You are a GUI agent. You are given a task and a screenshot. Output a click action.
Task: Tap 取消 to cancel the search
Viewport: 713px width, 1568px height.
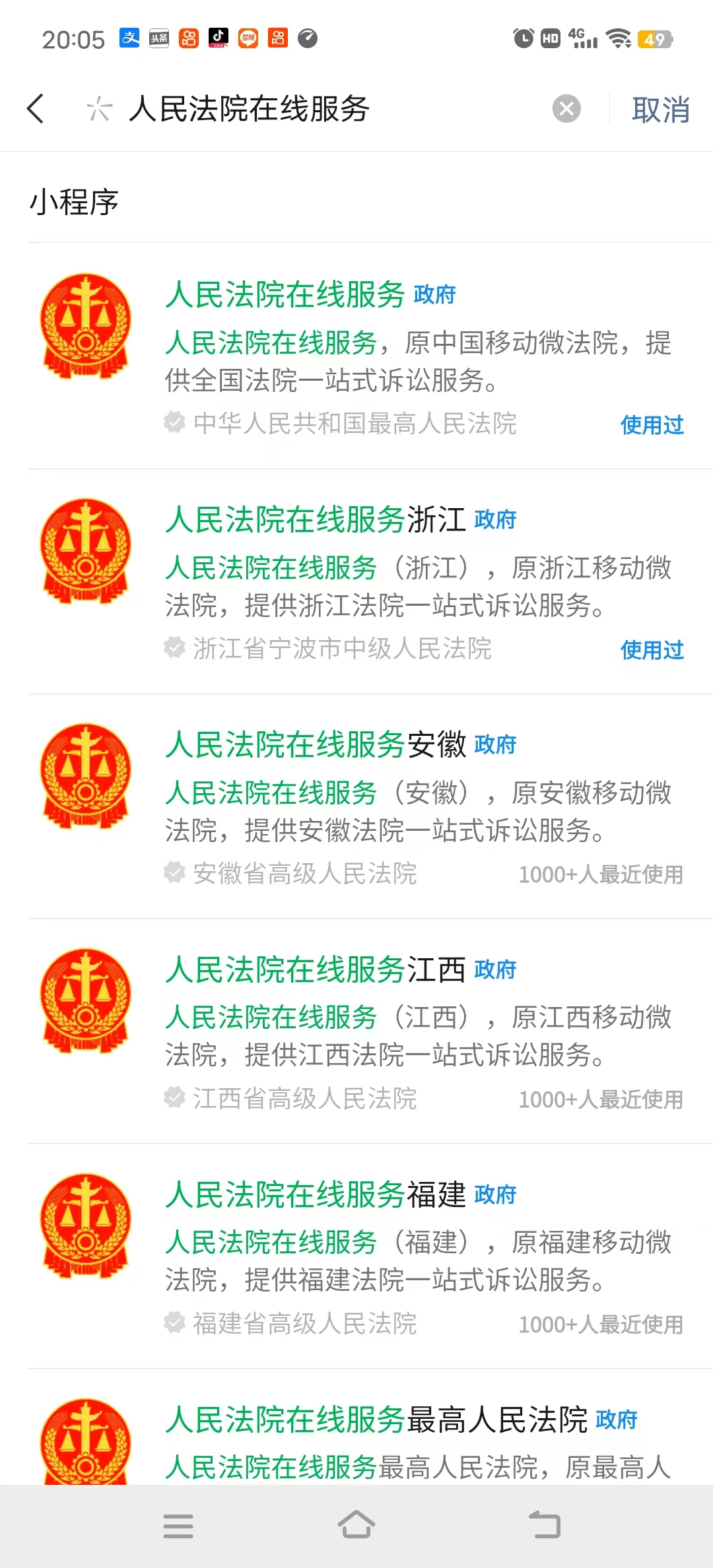[x=661, y=110]
